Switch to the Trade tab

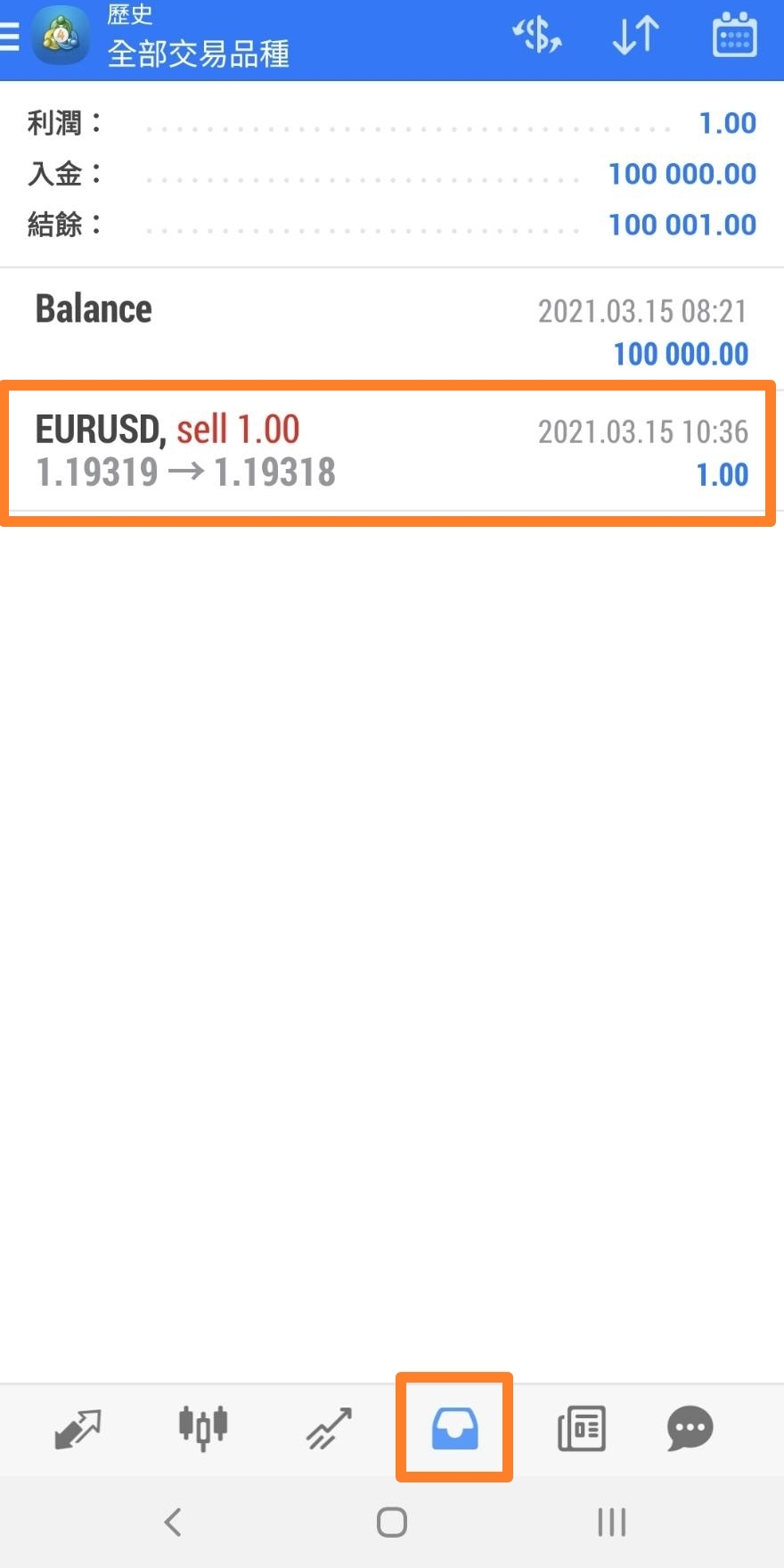(329, 1428)
